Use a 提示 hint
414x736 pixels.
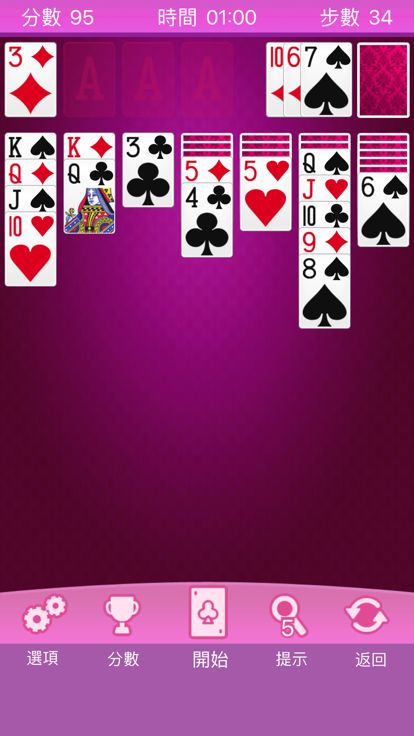click(x=290, y=630)
